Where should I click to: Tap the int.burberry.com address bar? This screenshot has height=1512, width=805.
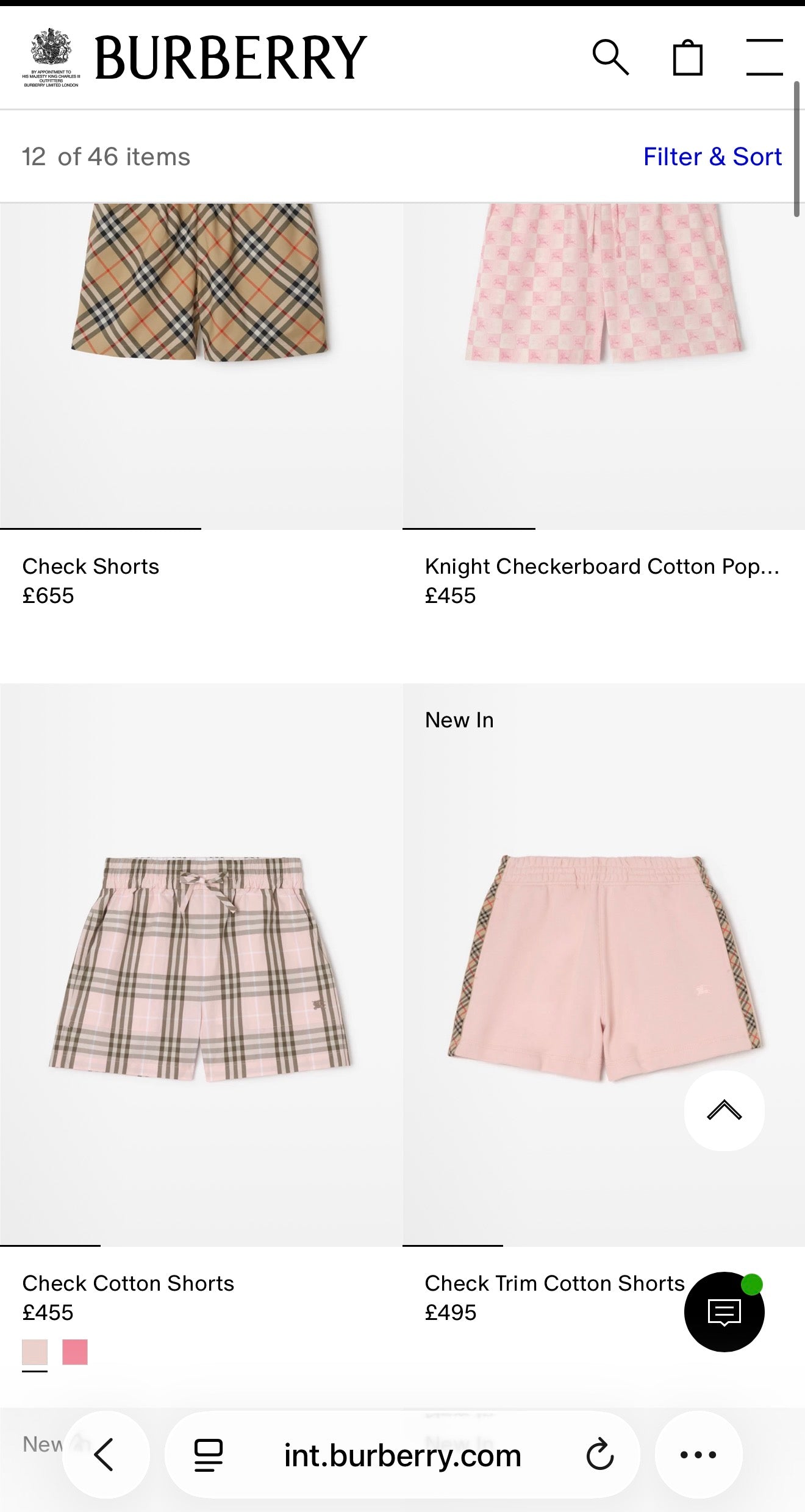(402, 1455)
